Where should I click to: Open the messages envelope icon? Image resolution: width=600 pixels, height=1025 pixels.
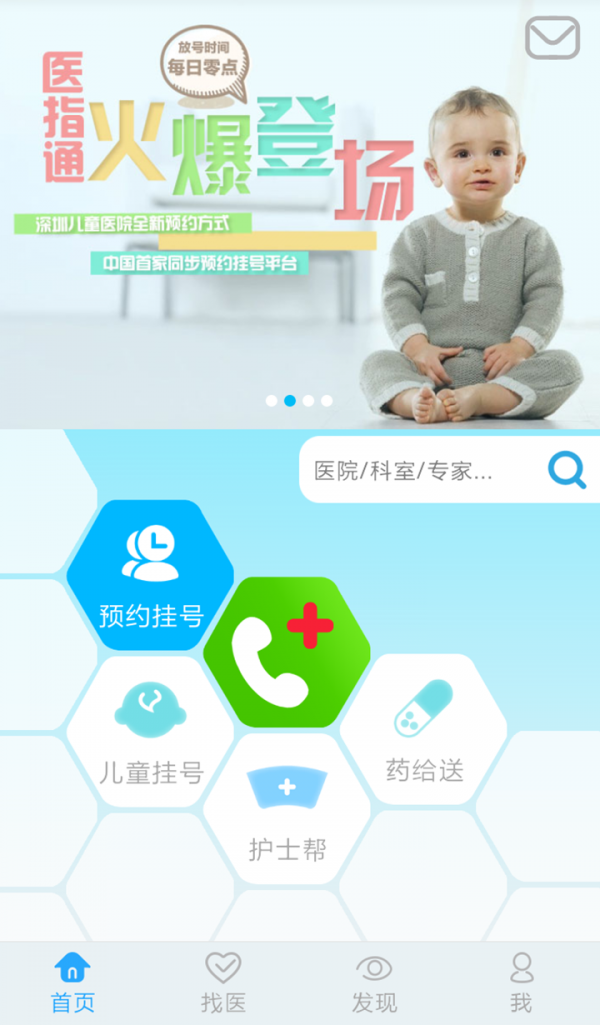click(552, 38)
